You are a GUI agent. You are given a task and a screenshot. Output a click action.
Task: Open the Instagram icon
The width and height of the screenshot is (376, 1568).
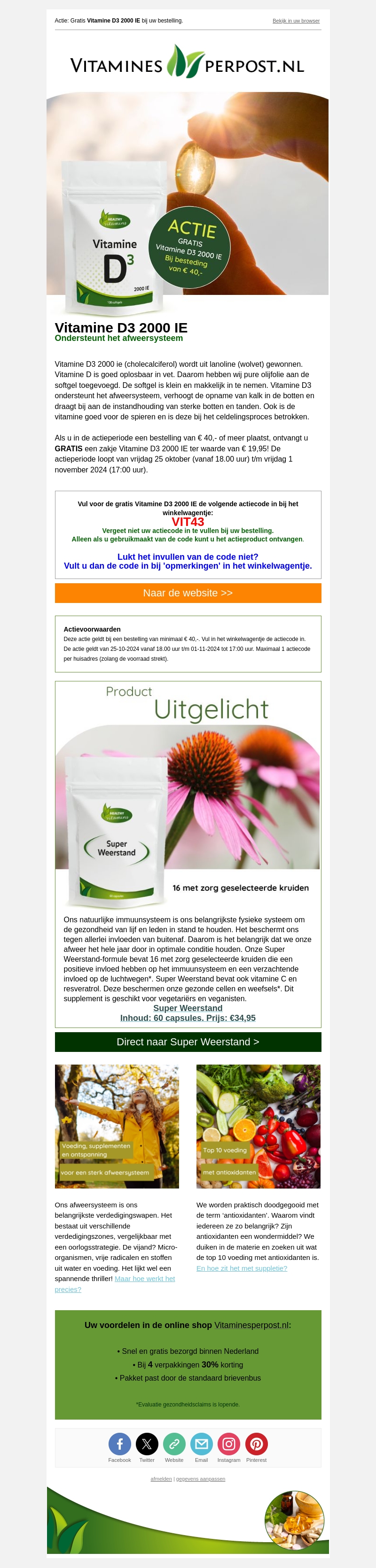229,1444
